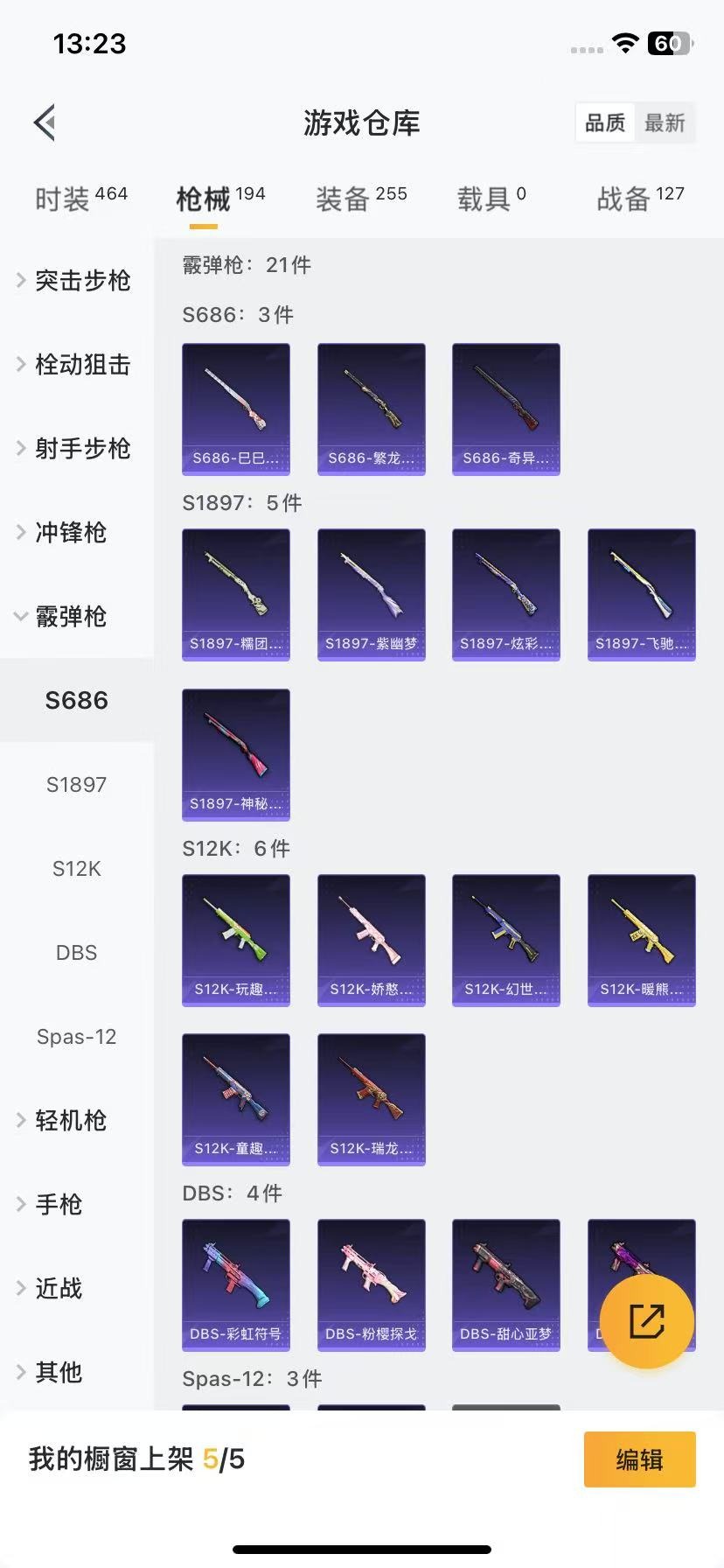Switch to the 装备 tab

361,198
